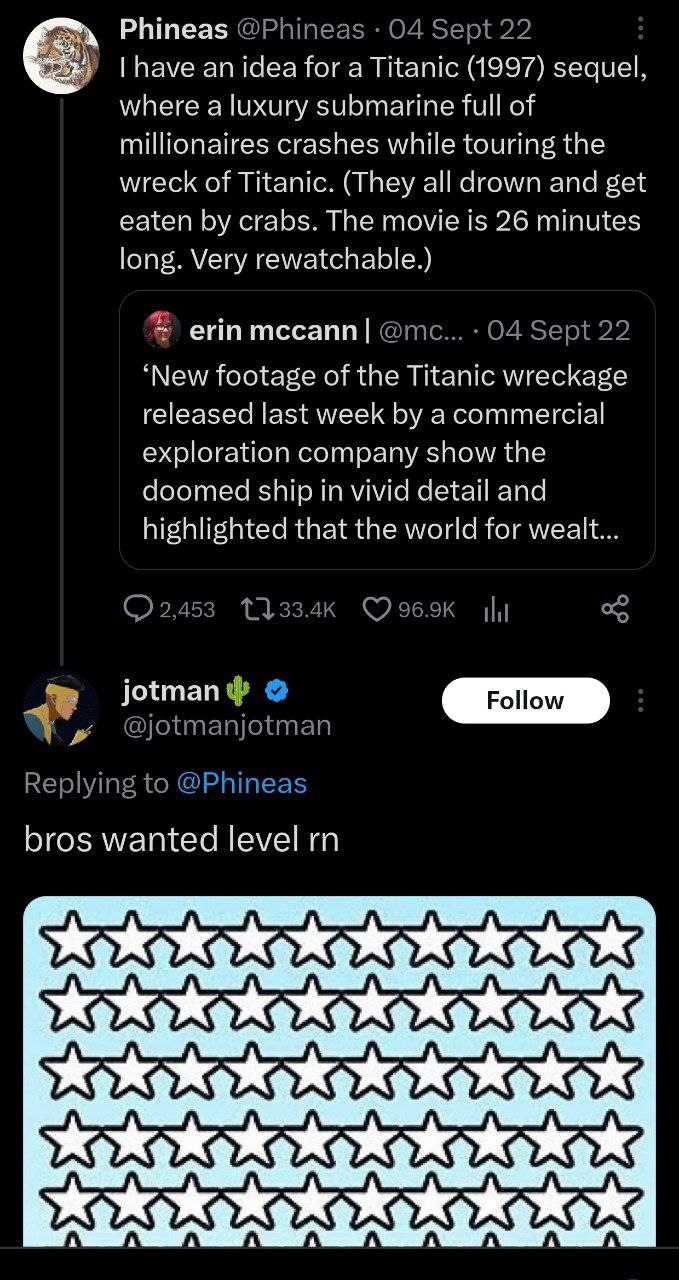679x1280 pixels.
Task: Open jotman's profile avatar
Action: [61, 710]
